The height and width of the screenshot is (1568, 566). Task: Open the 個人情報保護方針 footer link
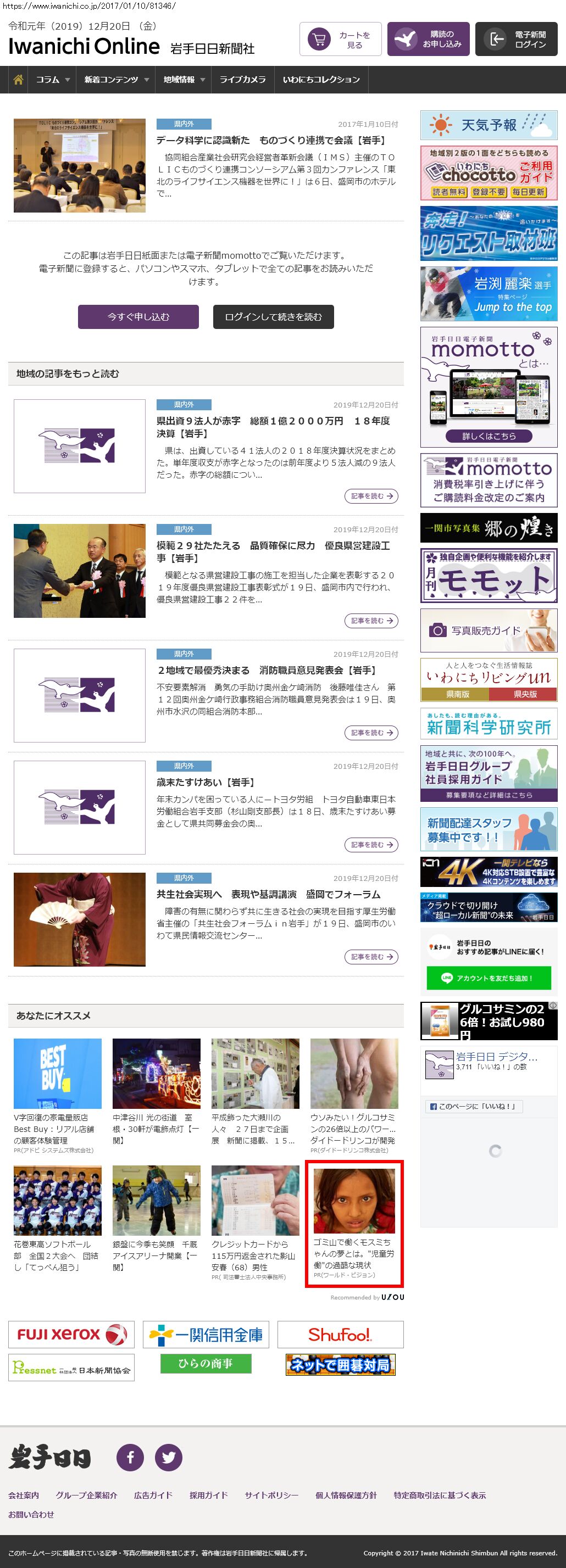point(346,1495)
